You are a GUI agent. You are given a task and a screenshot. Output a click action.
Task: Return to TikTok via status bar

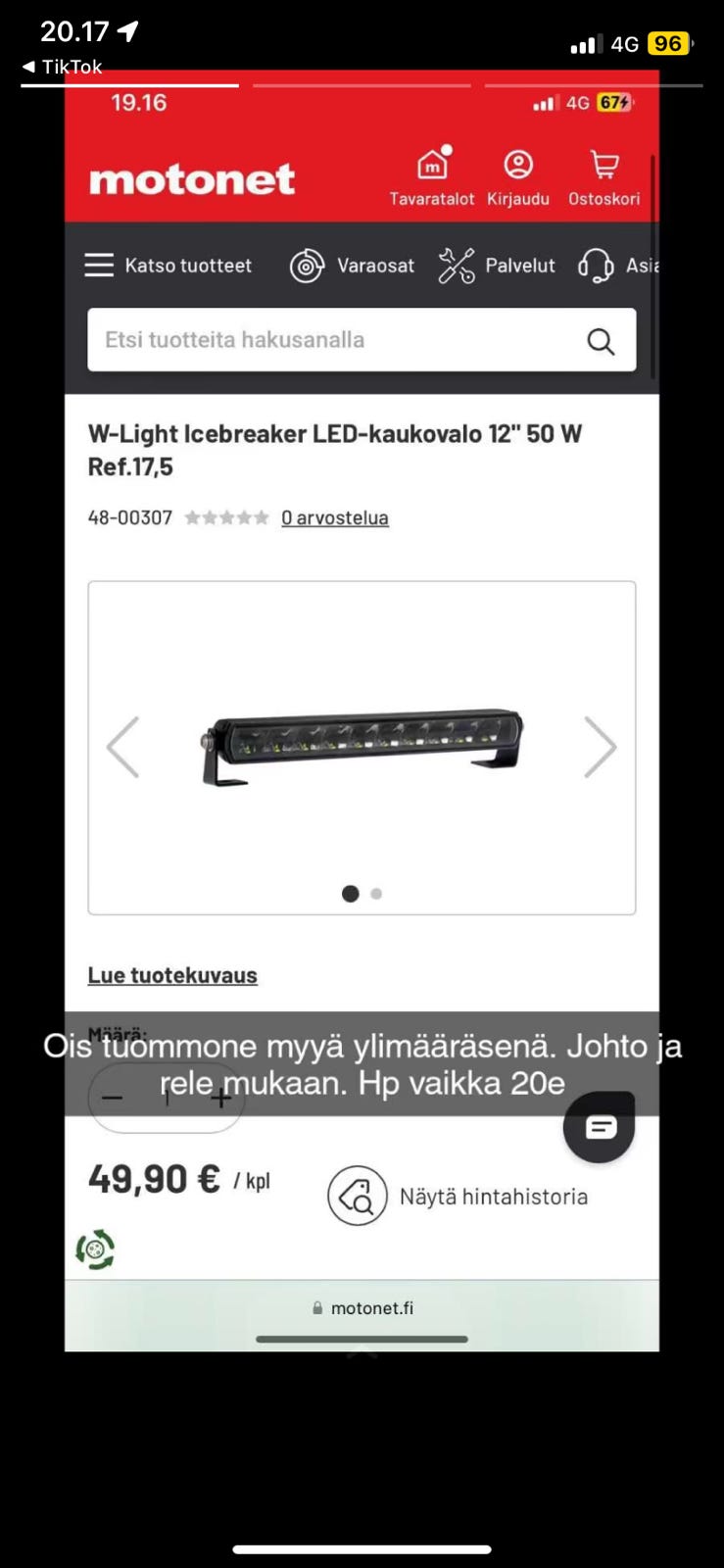(64, 68)
